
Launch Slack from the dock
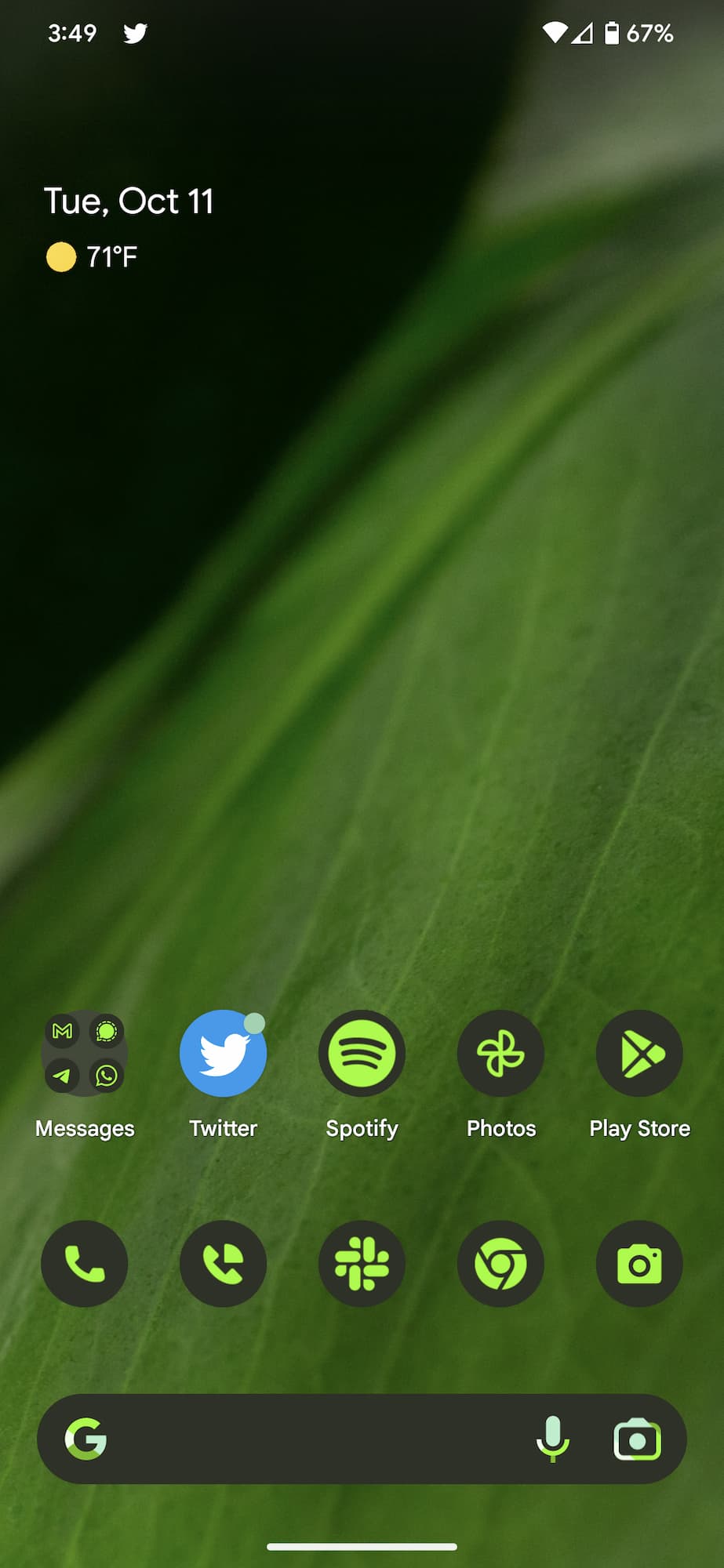(x=362, y=1263)
